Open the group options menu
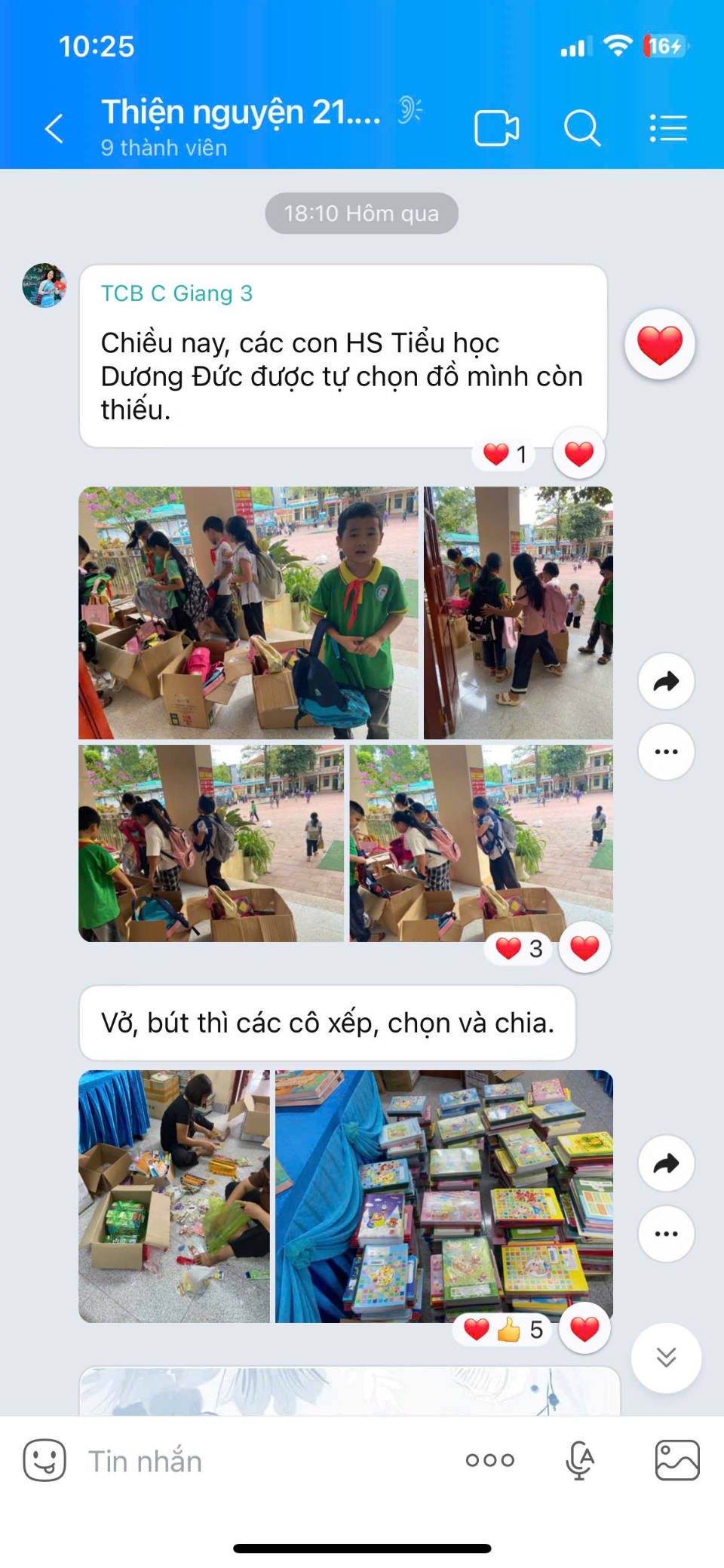 (x=668, y=128)
